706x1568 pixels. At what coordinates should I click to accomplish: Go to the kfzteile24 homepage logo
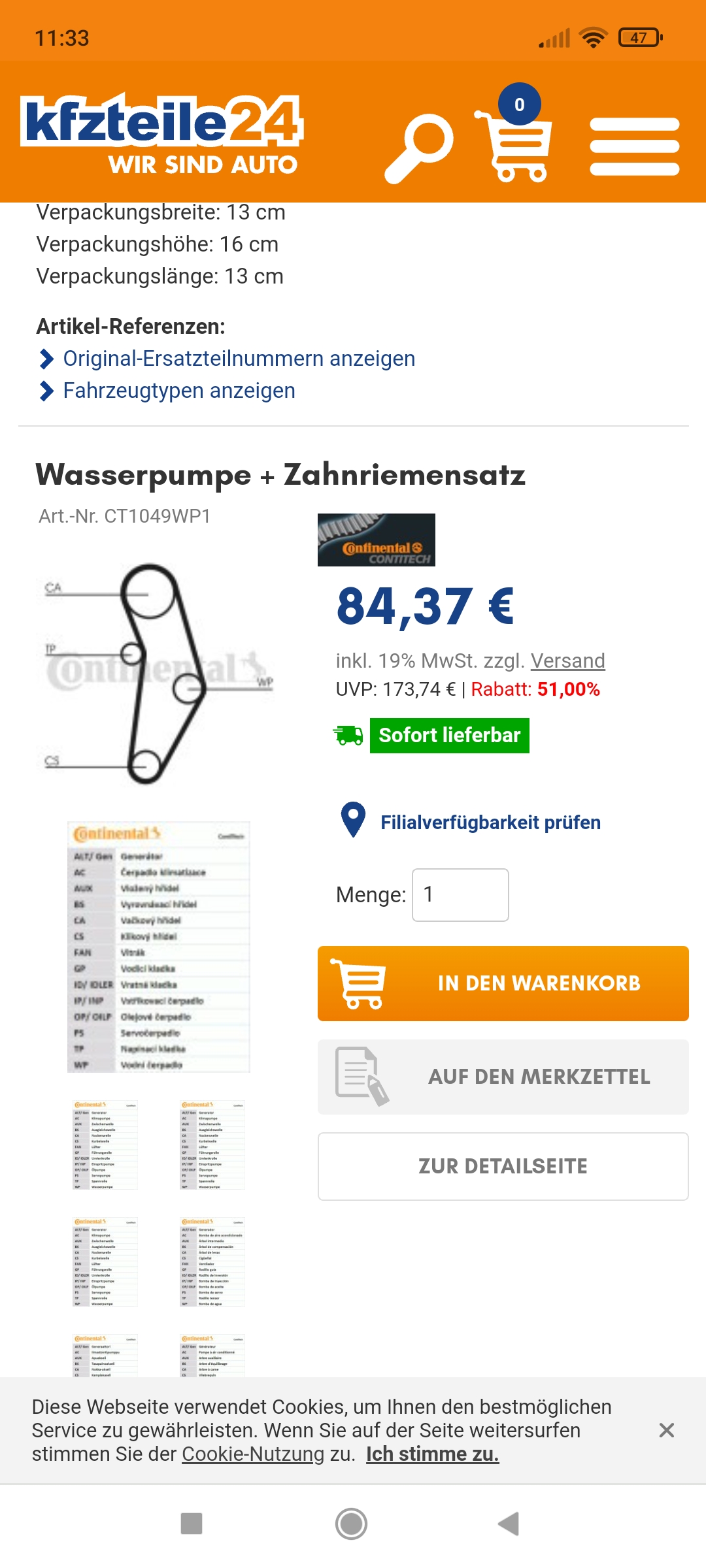click(162, 134)
